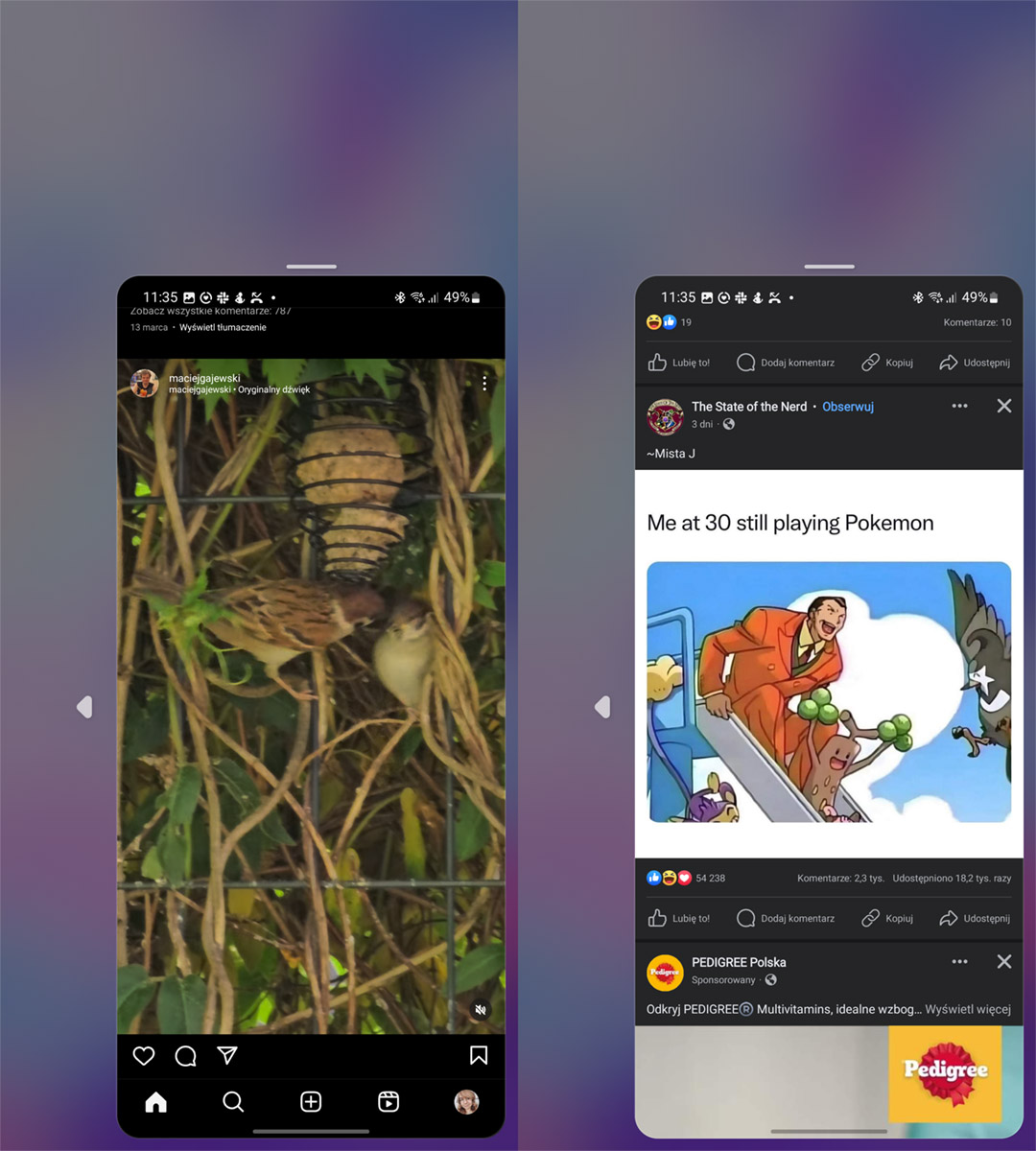Dismiss the PEDIGREE Polska sponsored post
1036x1151 pixels.
[x=1004, y=961]
